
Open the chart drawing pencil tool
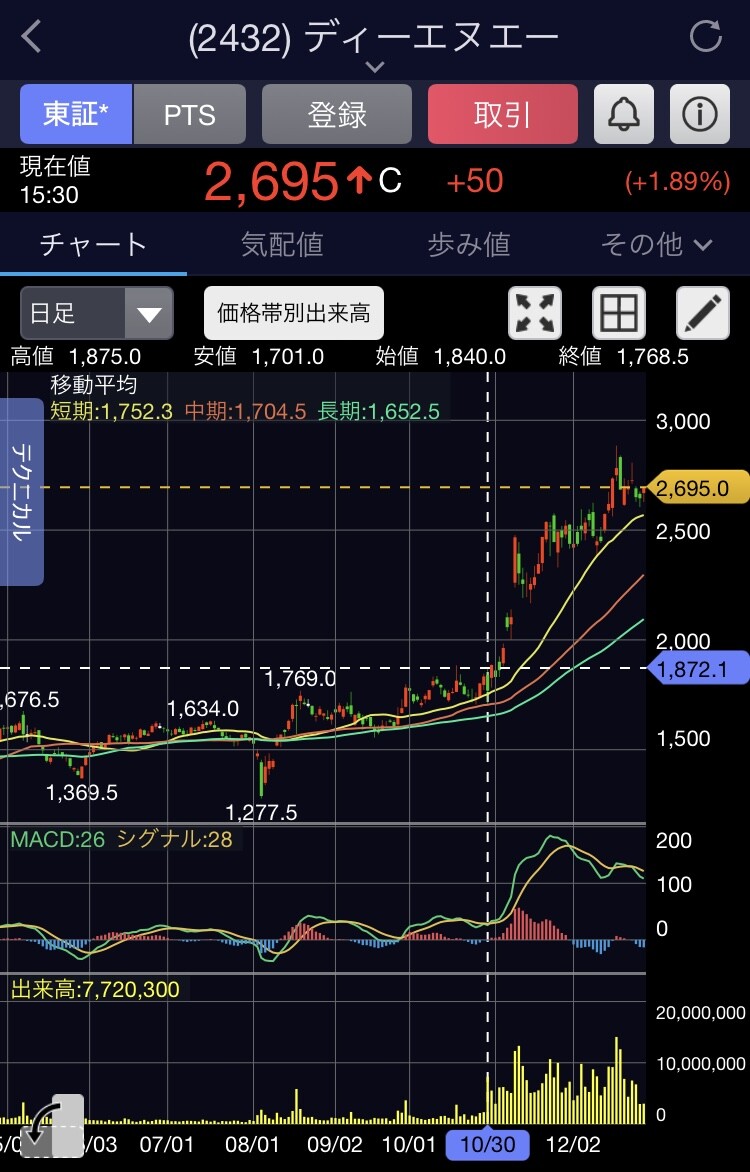click(x=703, y=314)
